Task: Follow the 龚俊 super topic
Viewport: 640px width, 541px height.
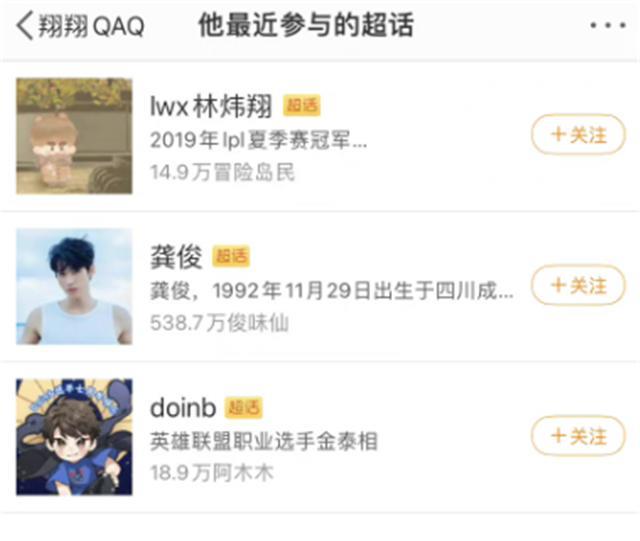Action: (578, 286)
